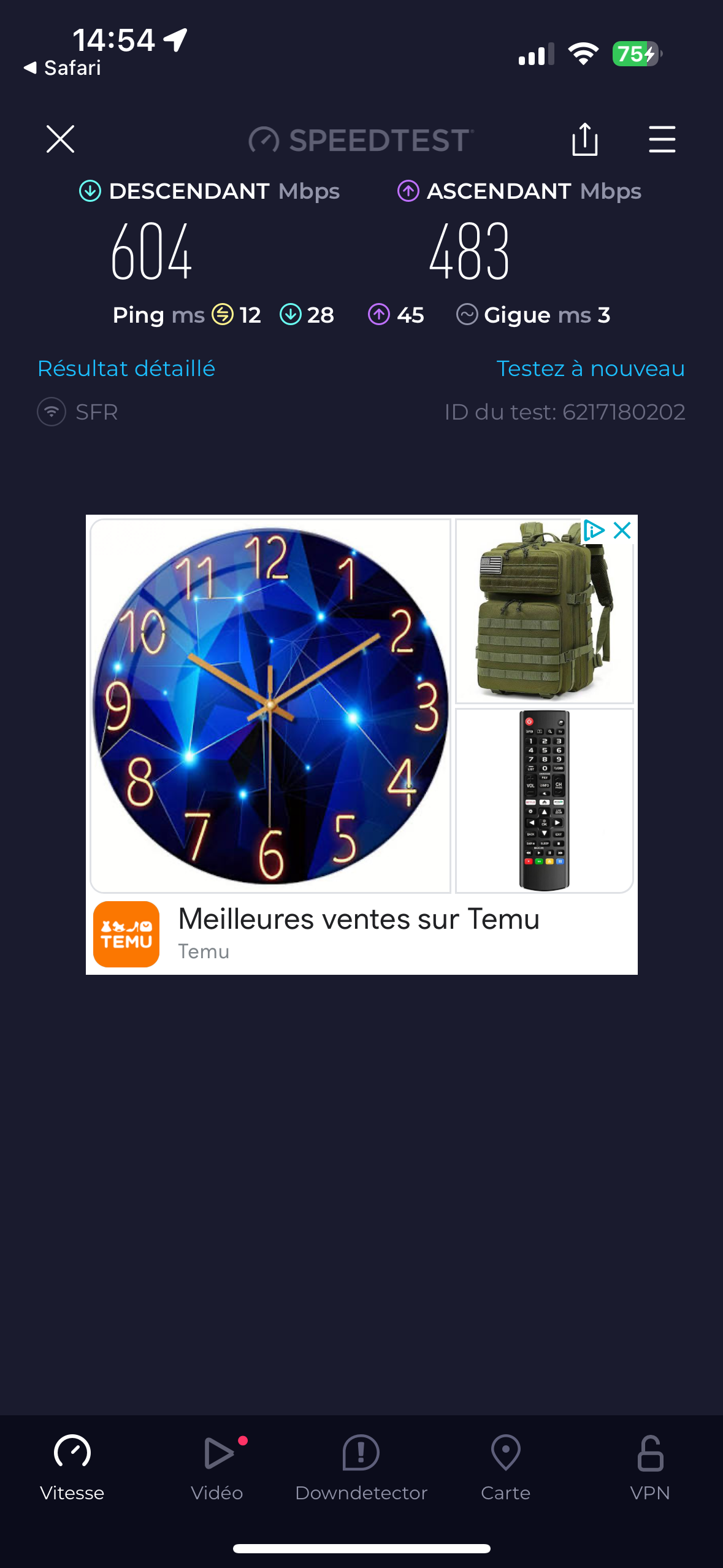
Task: Open the AdChoices info icon
Action: 594,530
